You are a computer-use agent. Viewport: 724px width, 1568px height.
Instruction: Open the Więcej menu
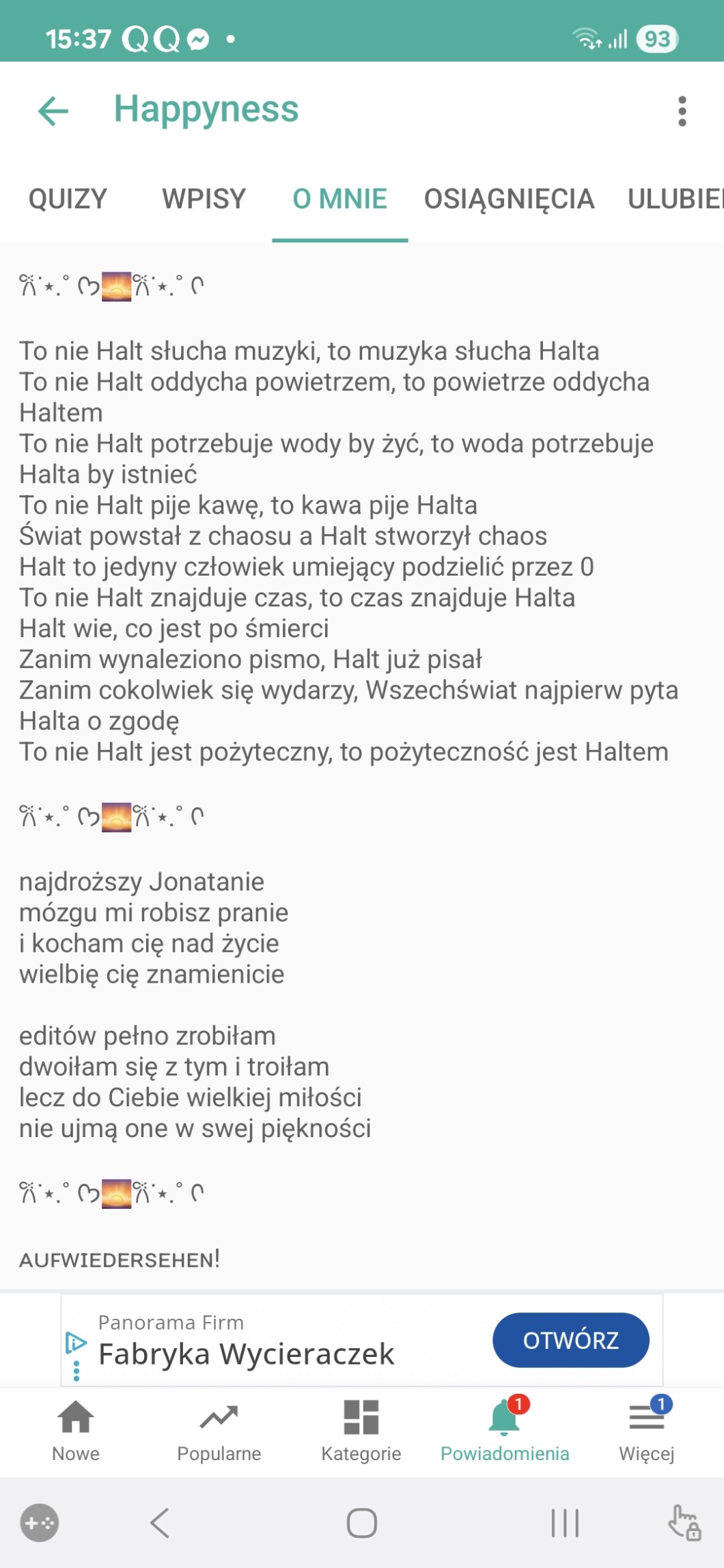(x=647, y=1430)
